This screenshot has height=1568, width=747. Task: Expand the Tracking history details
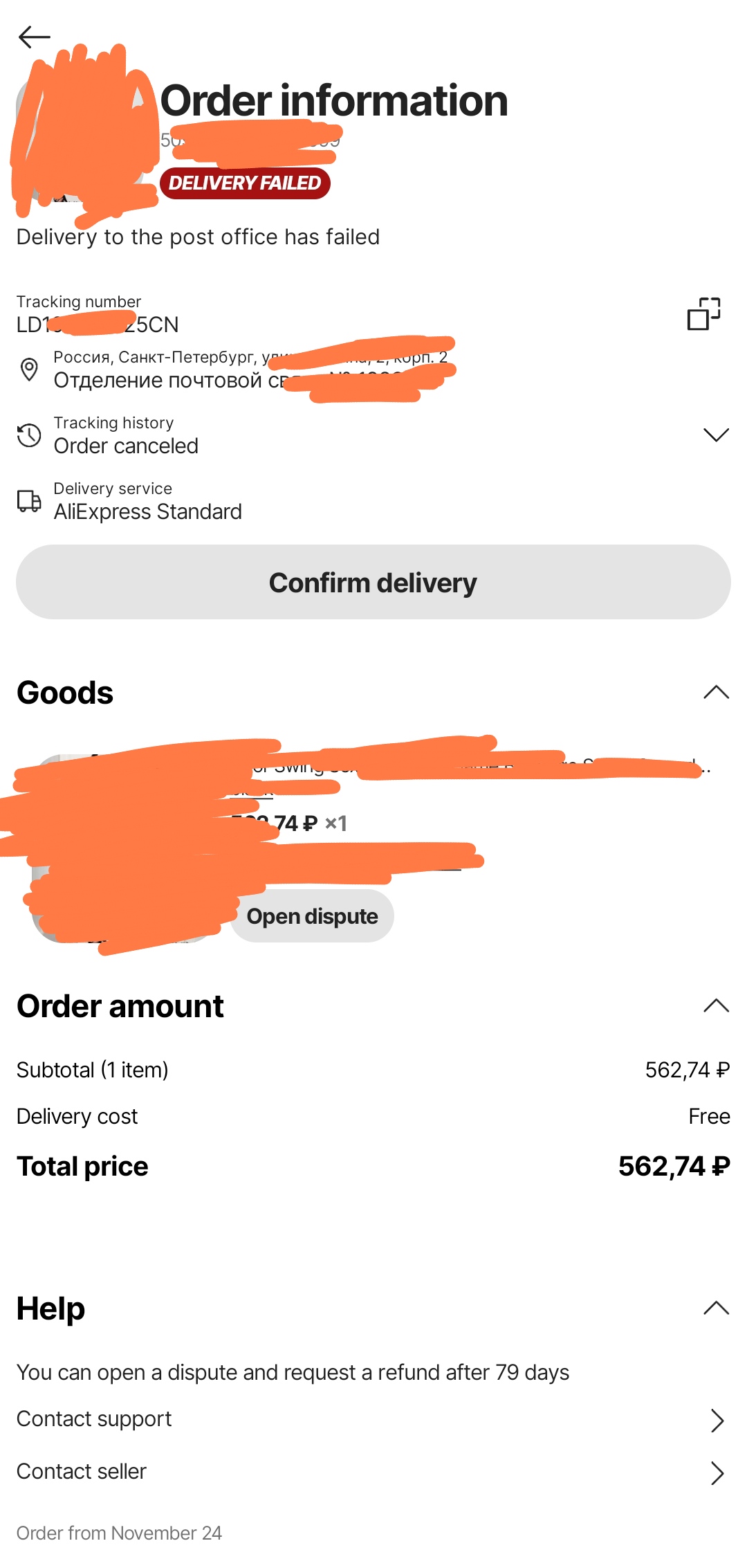716,435
